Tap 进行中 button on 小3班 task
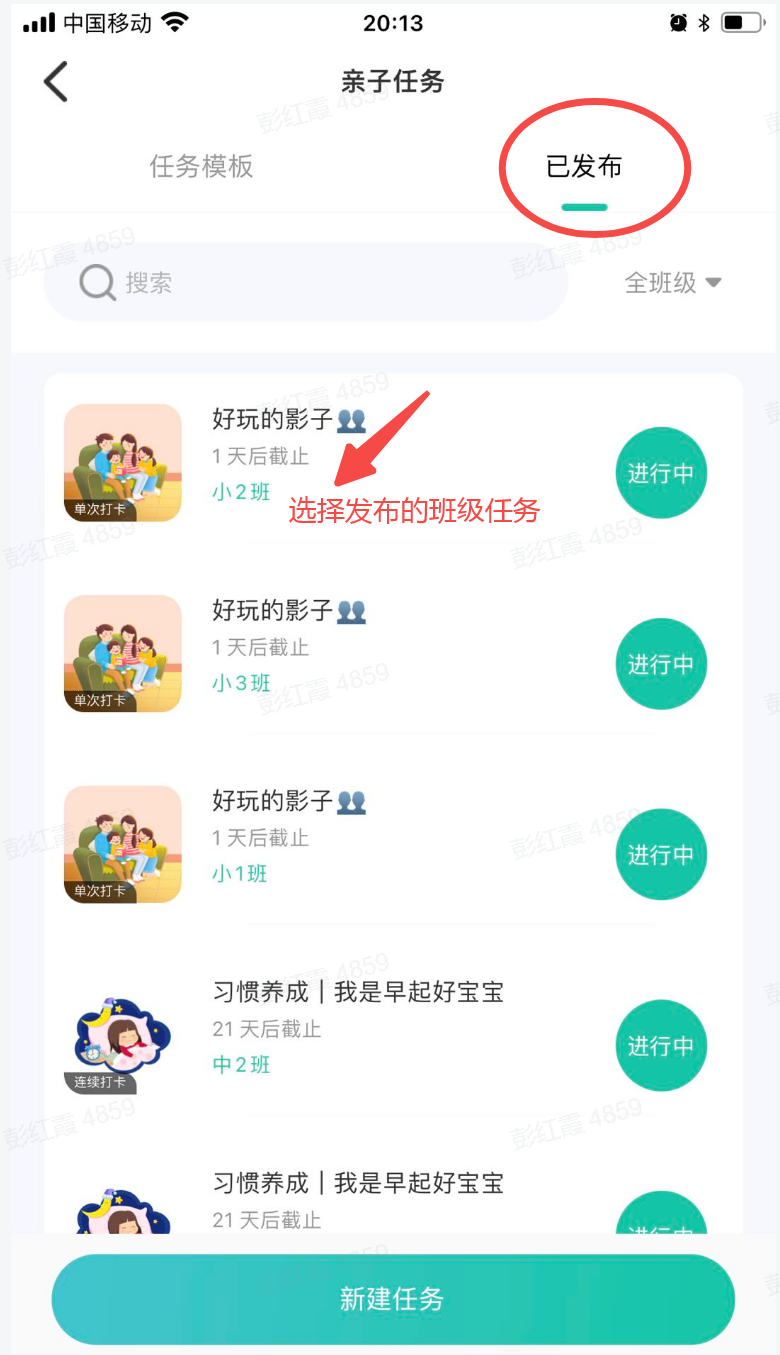 (660, 664)
